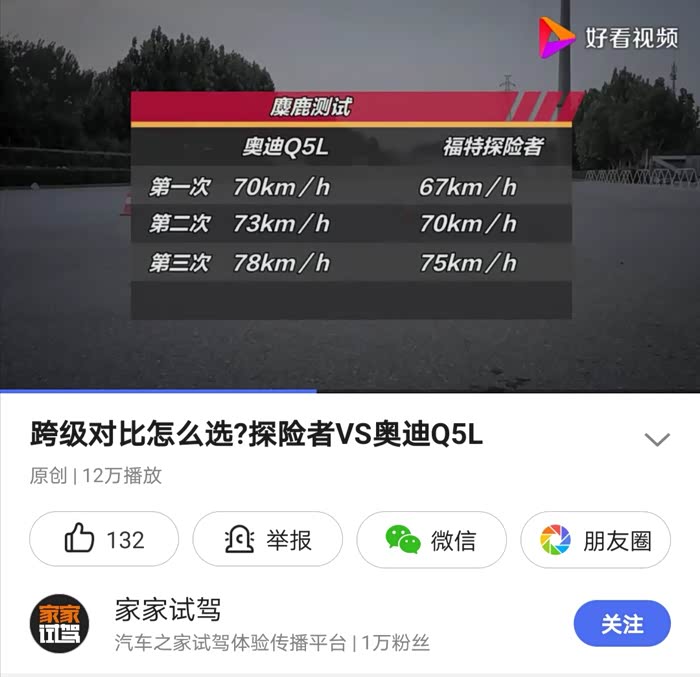Tap the 举报 report button

point(267,539)
